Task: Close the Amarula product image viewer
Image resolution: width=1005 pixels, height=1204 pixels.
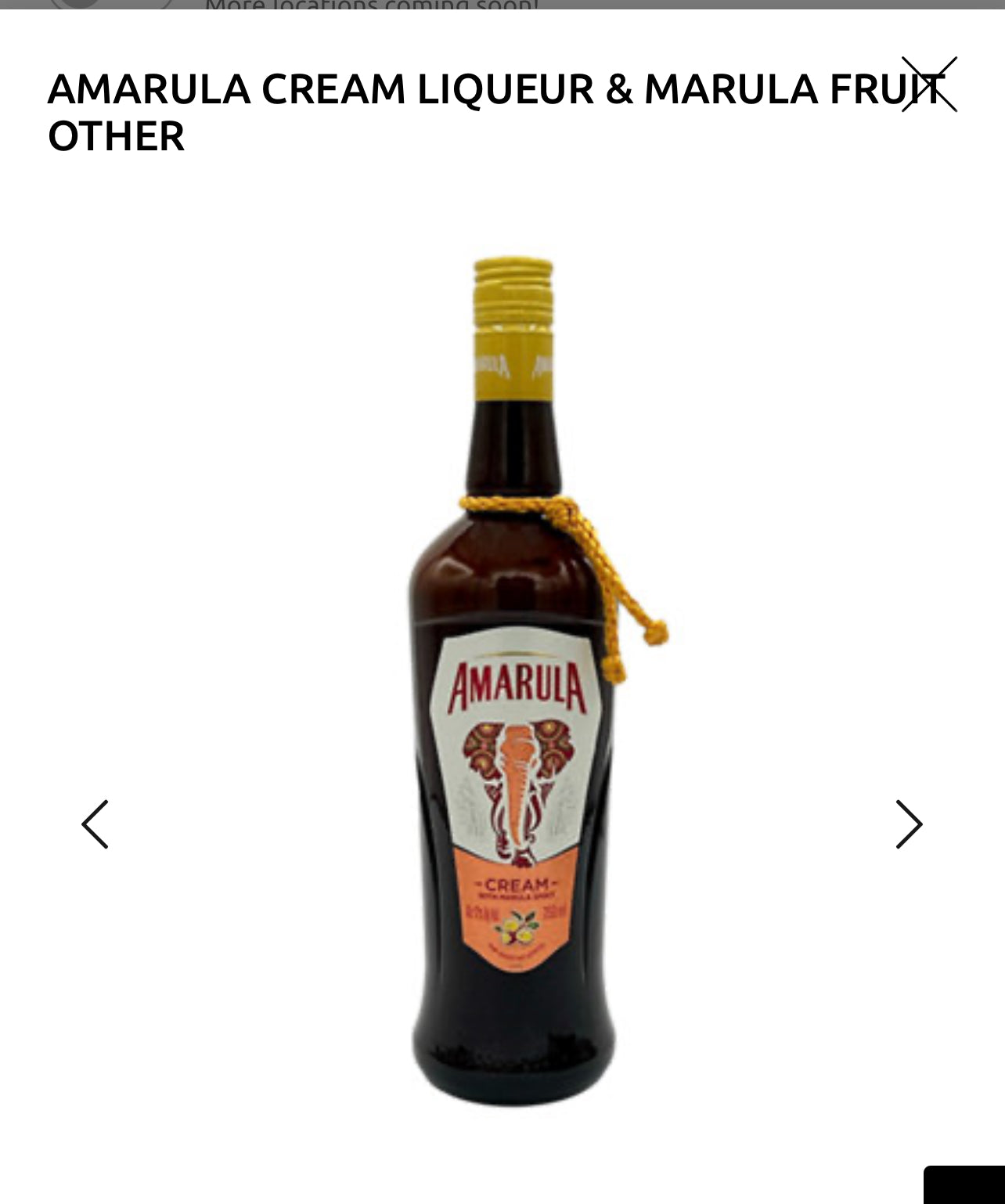Action: click(929, 85)
